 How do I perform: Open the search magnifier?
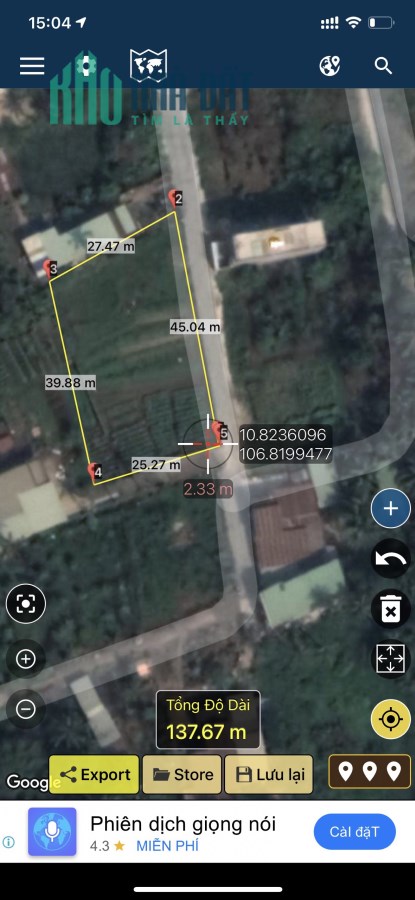point(383,65)
